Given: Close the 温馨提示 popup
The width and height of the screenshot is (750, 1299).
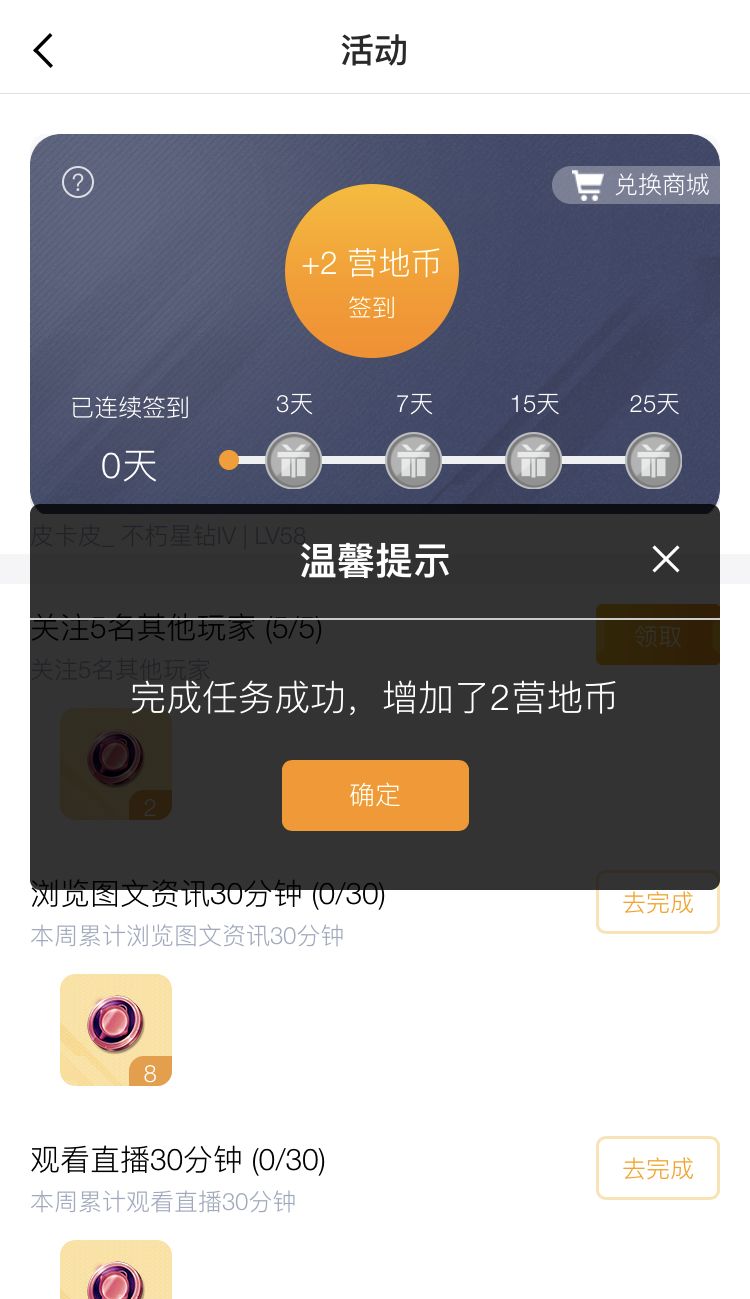Looking at the screenshot, I should [x=665, y=559].
